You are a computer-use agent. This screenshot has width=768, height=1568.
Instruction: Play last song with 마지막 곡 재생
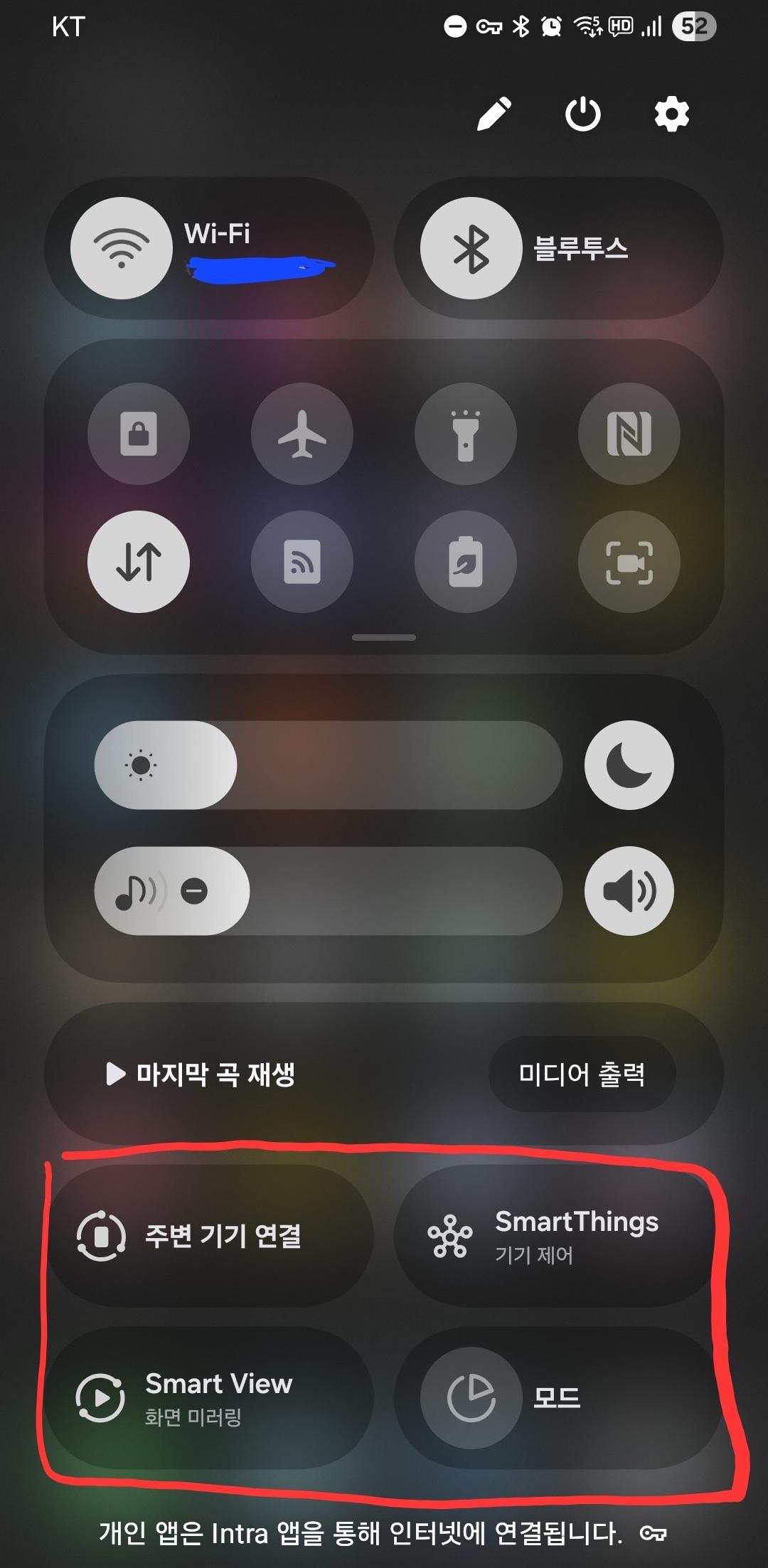tap(201, 1074)
